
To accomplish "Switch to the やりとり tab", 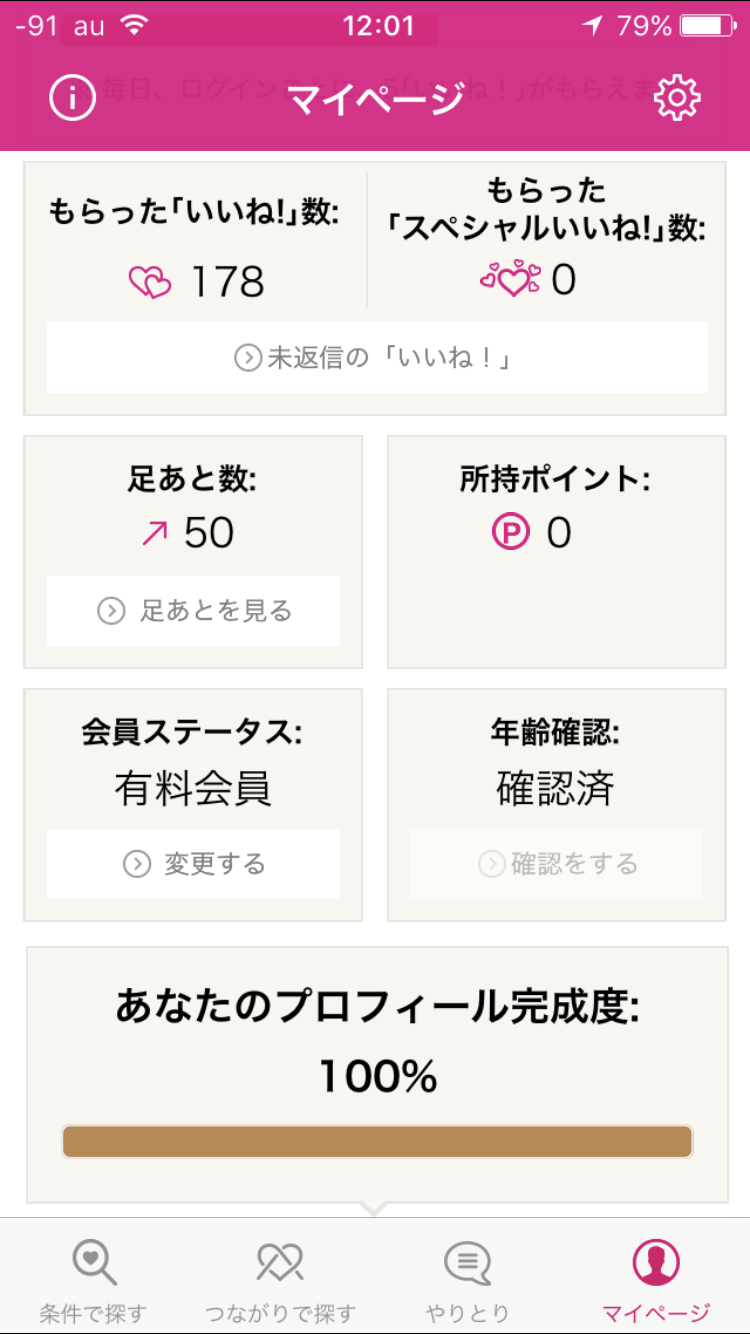I will click(x=466, y=1280).
